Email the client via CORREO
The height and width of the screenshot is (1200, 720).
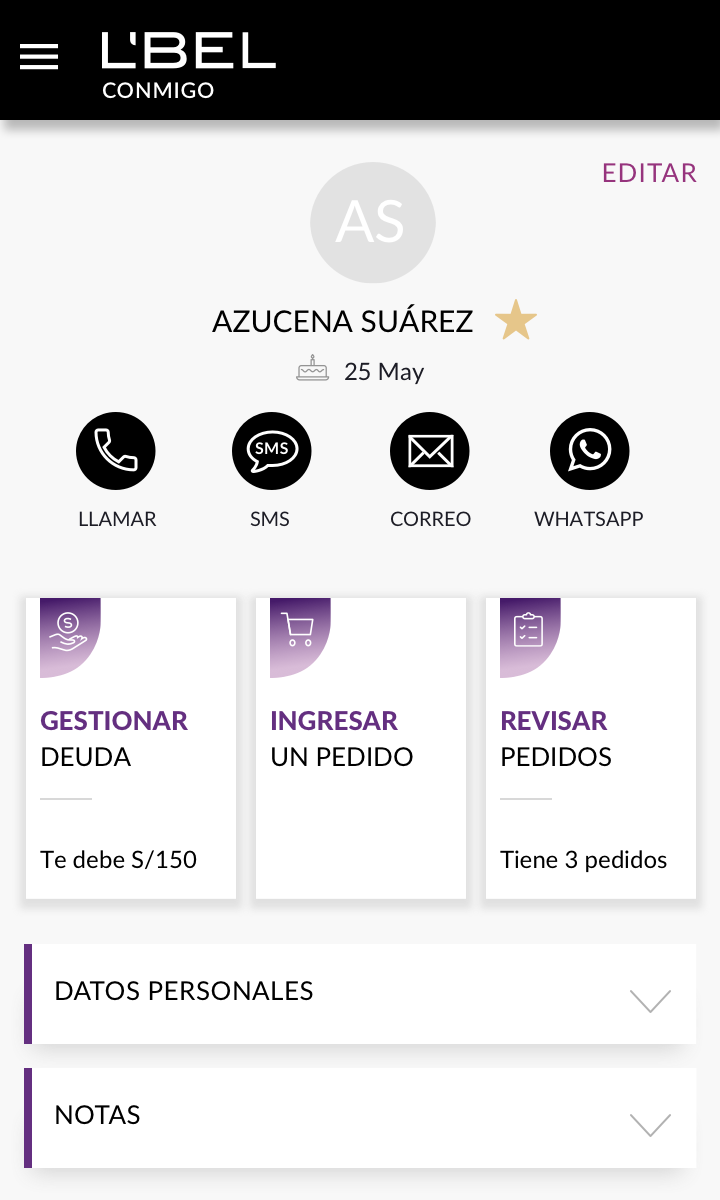point(430,452)
